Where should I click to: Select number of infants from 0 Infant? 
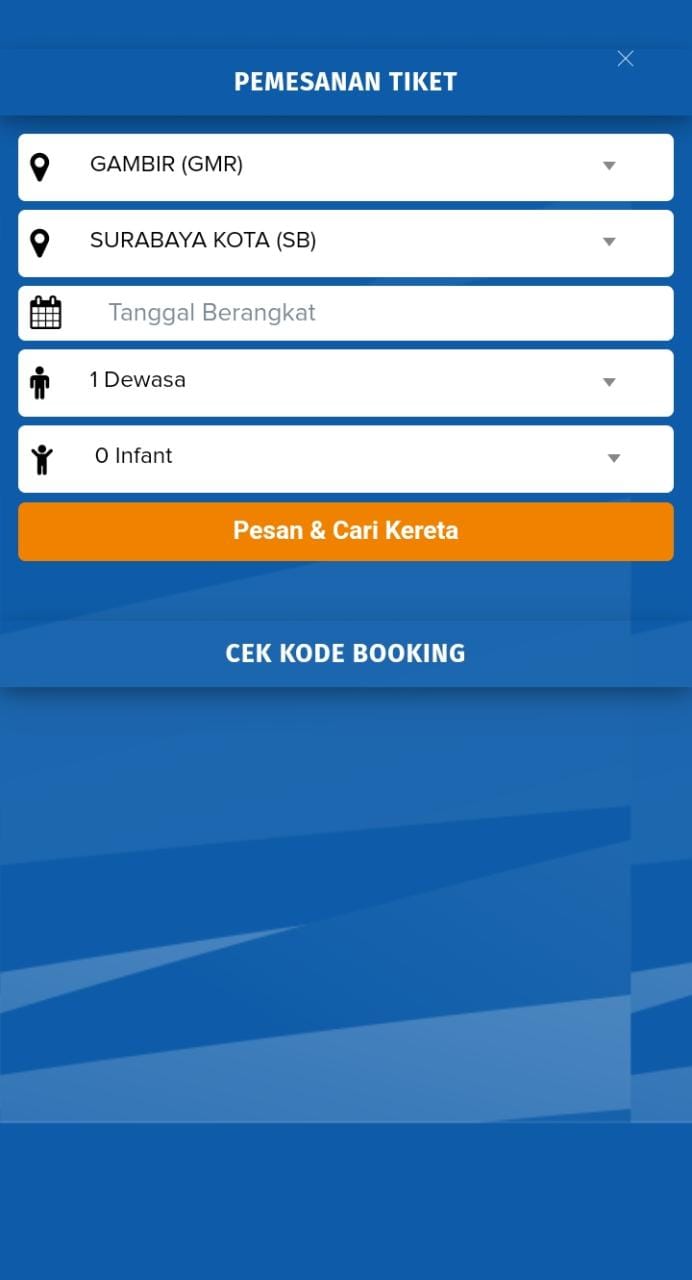[345, 458]
